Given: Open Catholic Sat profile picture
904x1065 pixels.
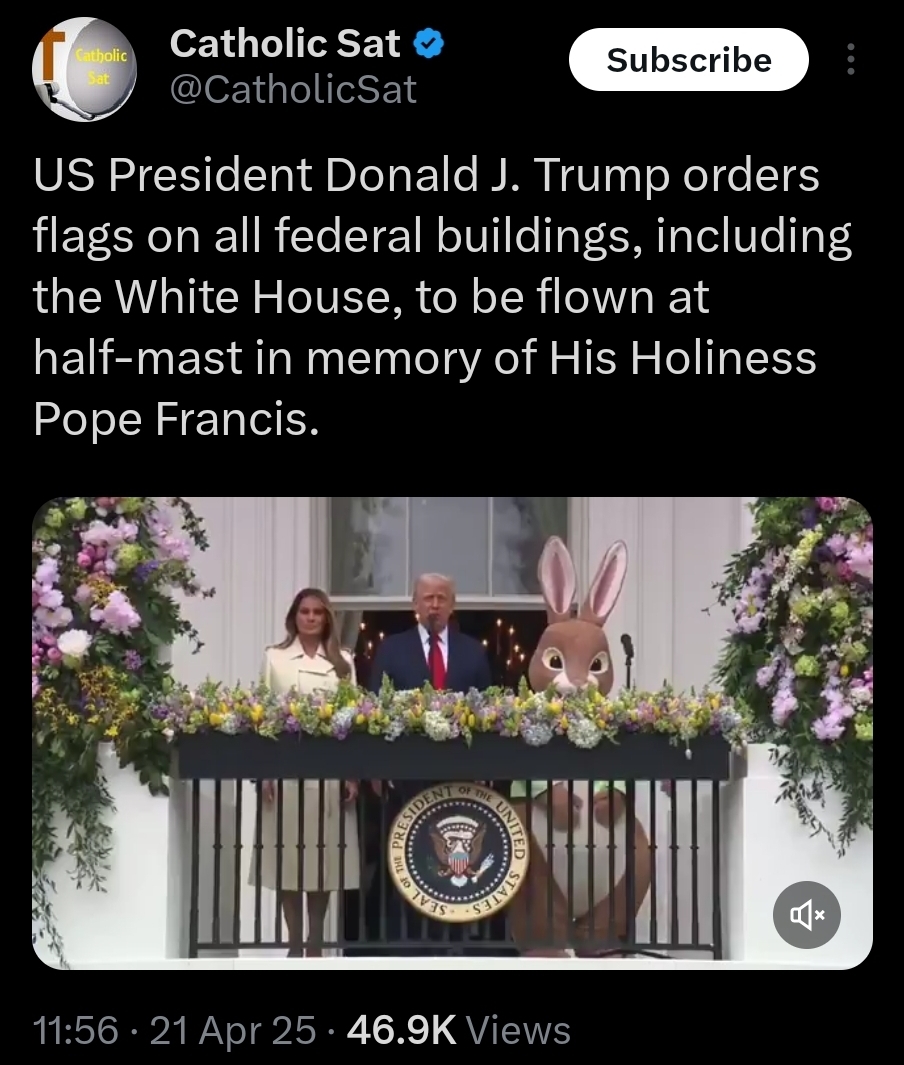Looking at the screenshot, I should coord(82,69).
